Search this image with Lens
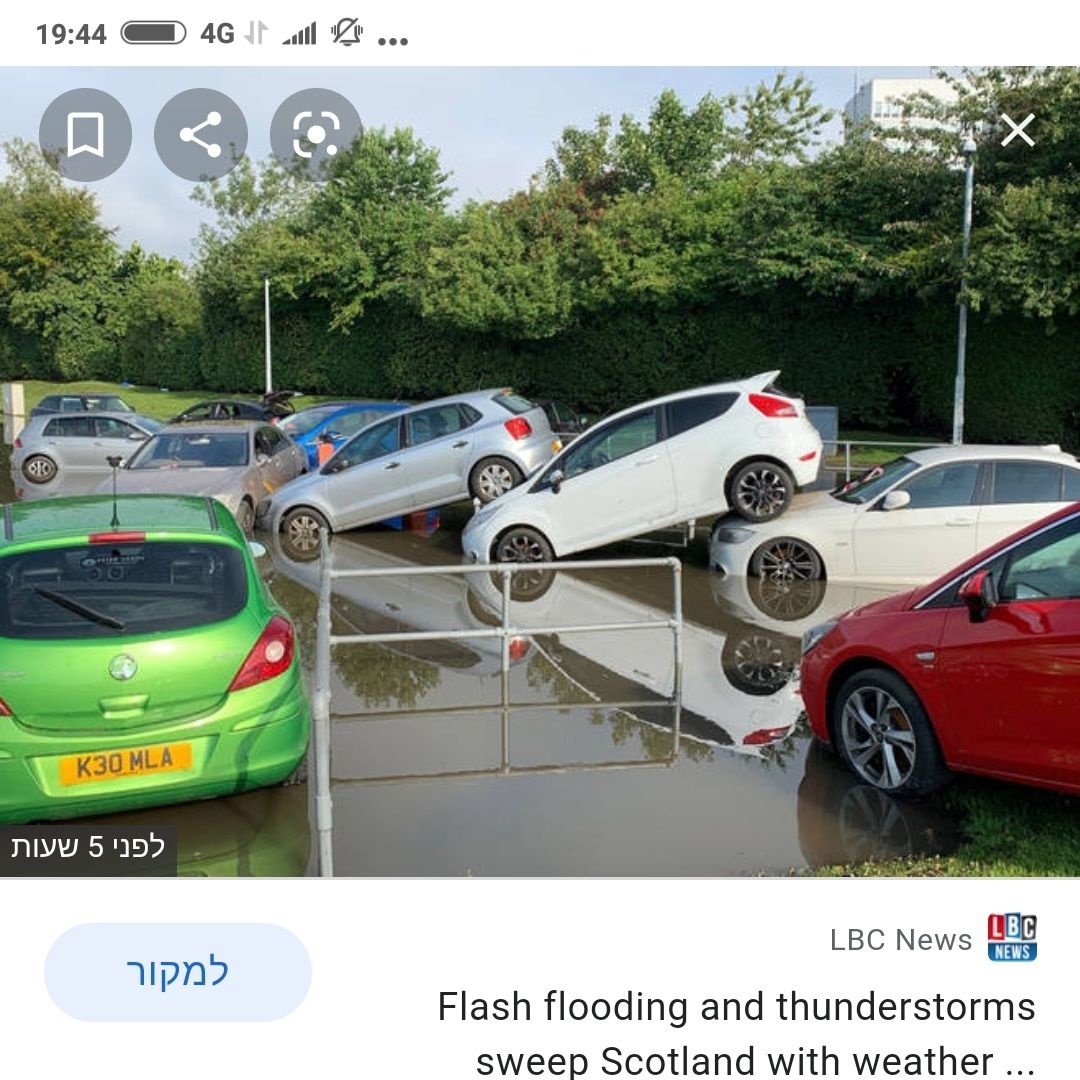The width and height of the screenshot is (1080, 1080). click(x=316, y=135)
